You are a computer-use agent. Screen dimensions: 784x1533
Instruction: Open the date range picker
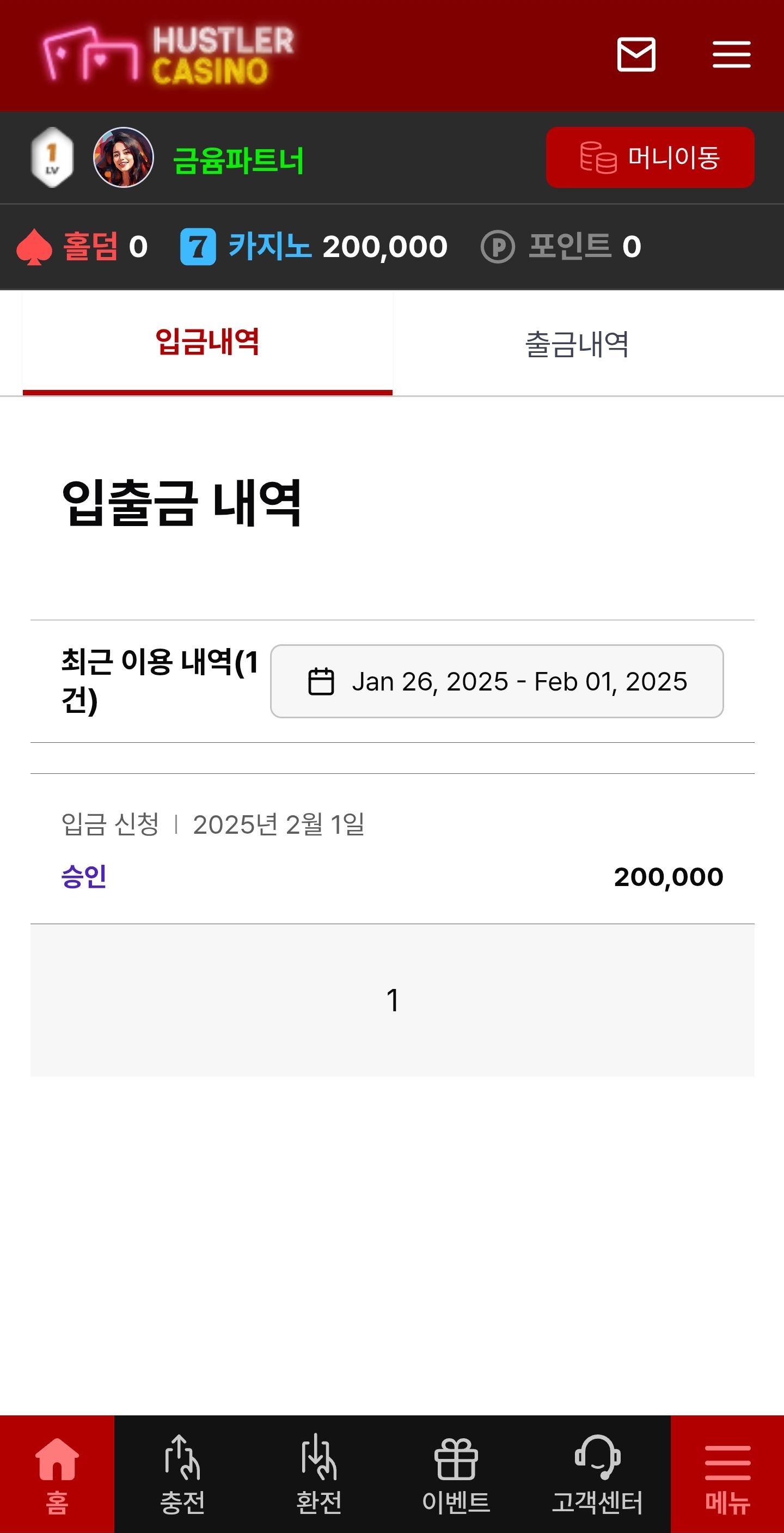coord(497,681)
